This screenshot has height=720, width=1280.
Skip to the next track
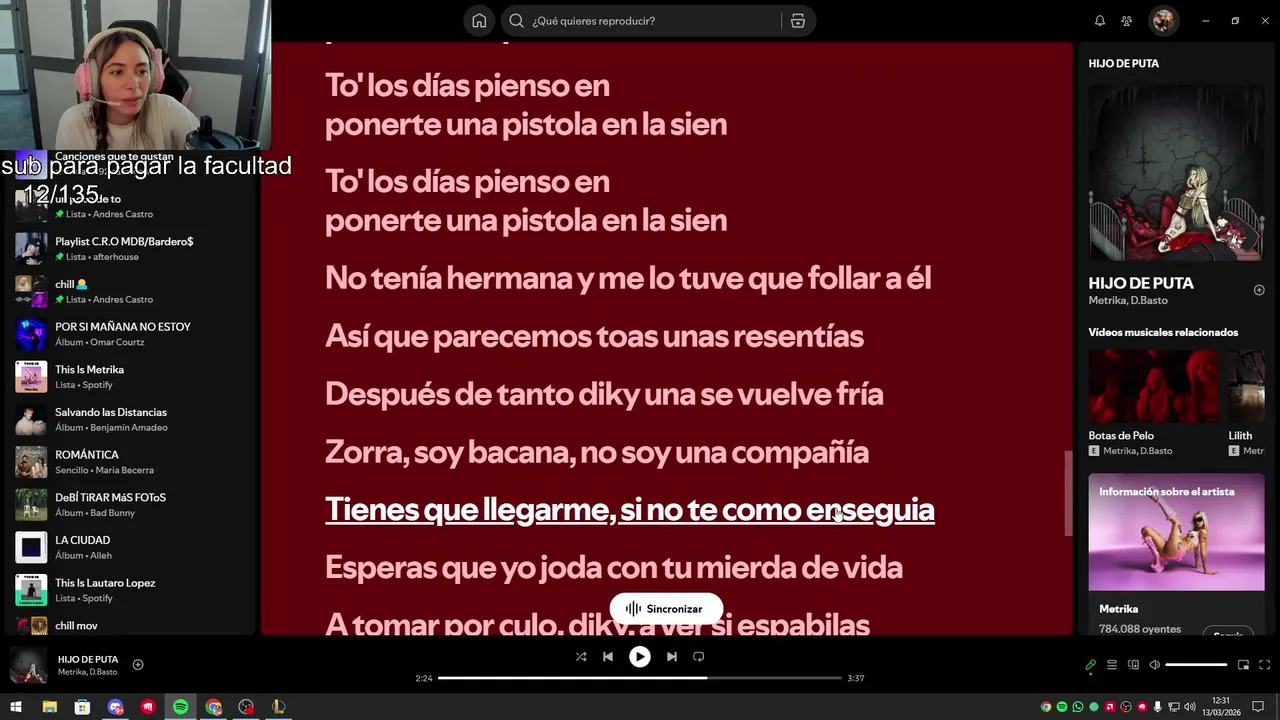(x=671, y=657)
